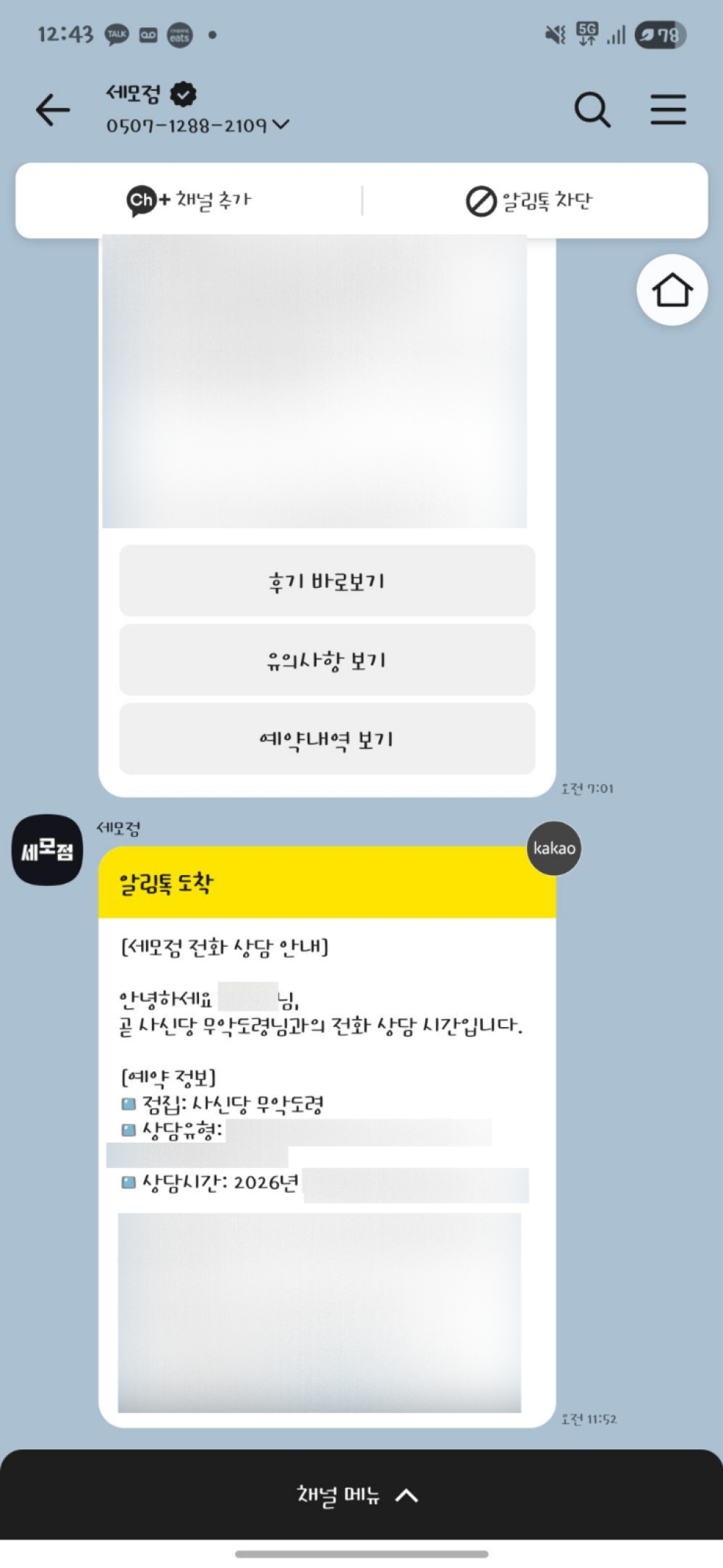Screen dimensions: 723x1568
Task: Open 세모점 profile picture
Action: click(48, 850)
